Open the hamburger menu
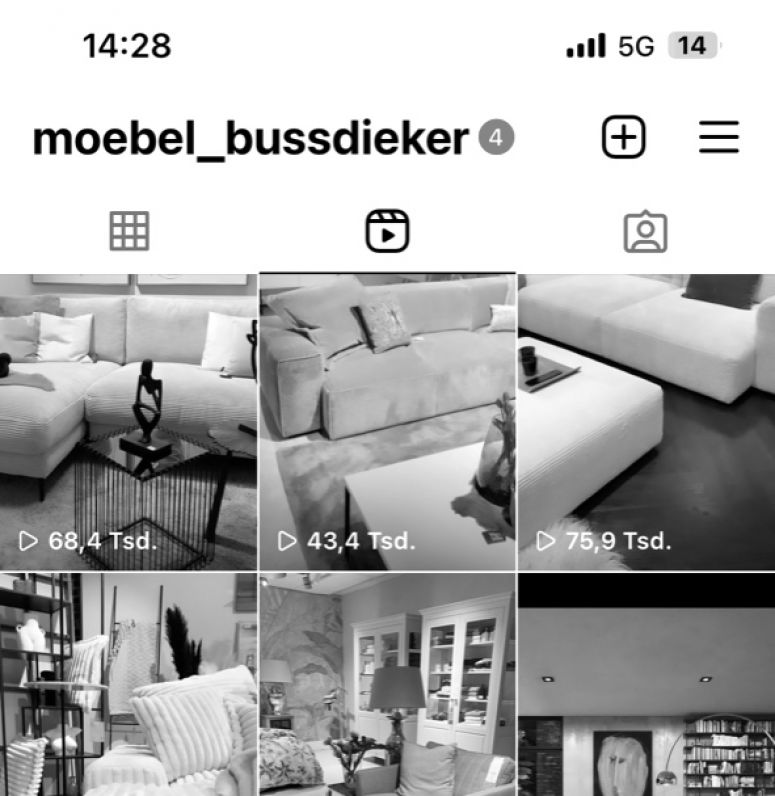This screenshot has width=775, height=796. click(718, 138)
